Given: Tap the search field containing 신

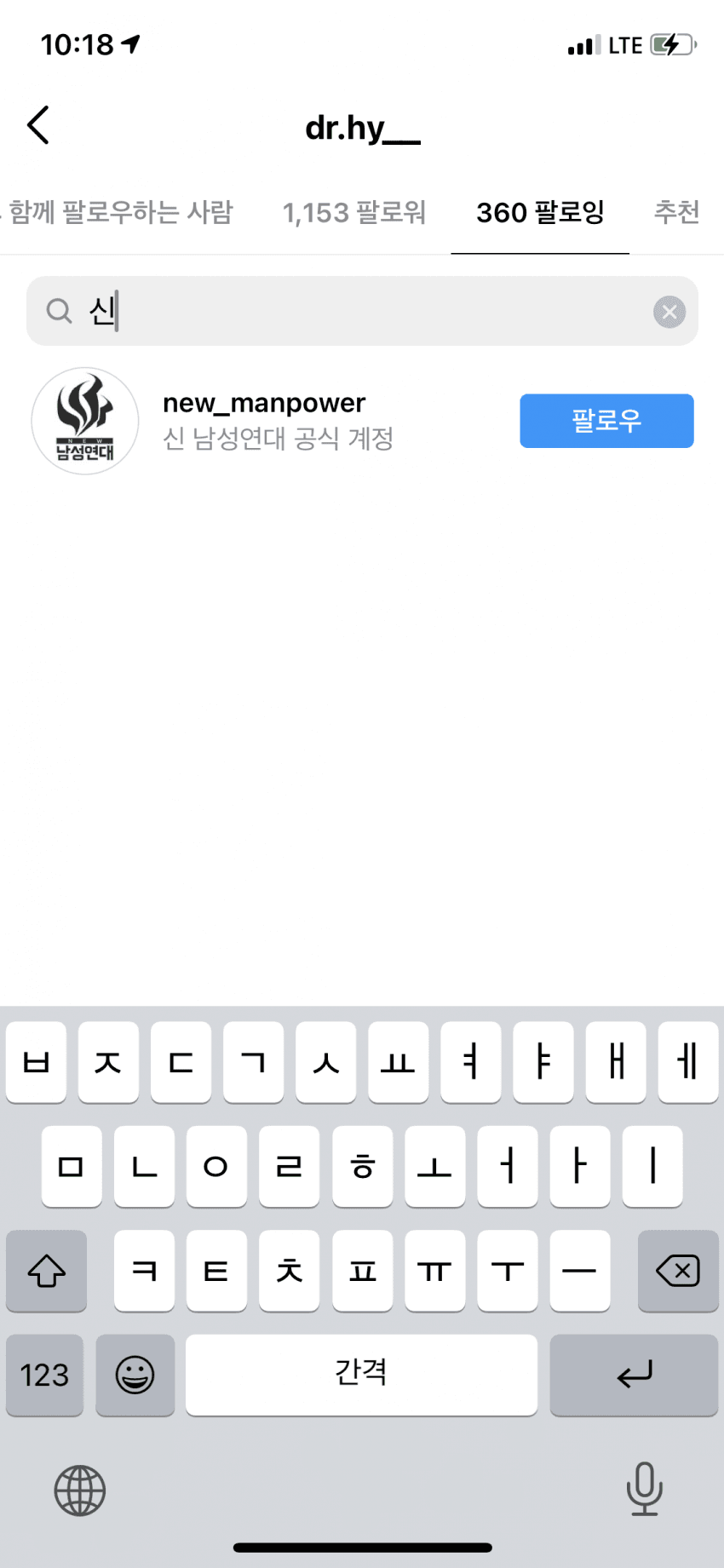Looking at the screenshot, I should click(362, 311).
